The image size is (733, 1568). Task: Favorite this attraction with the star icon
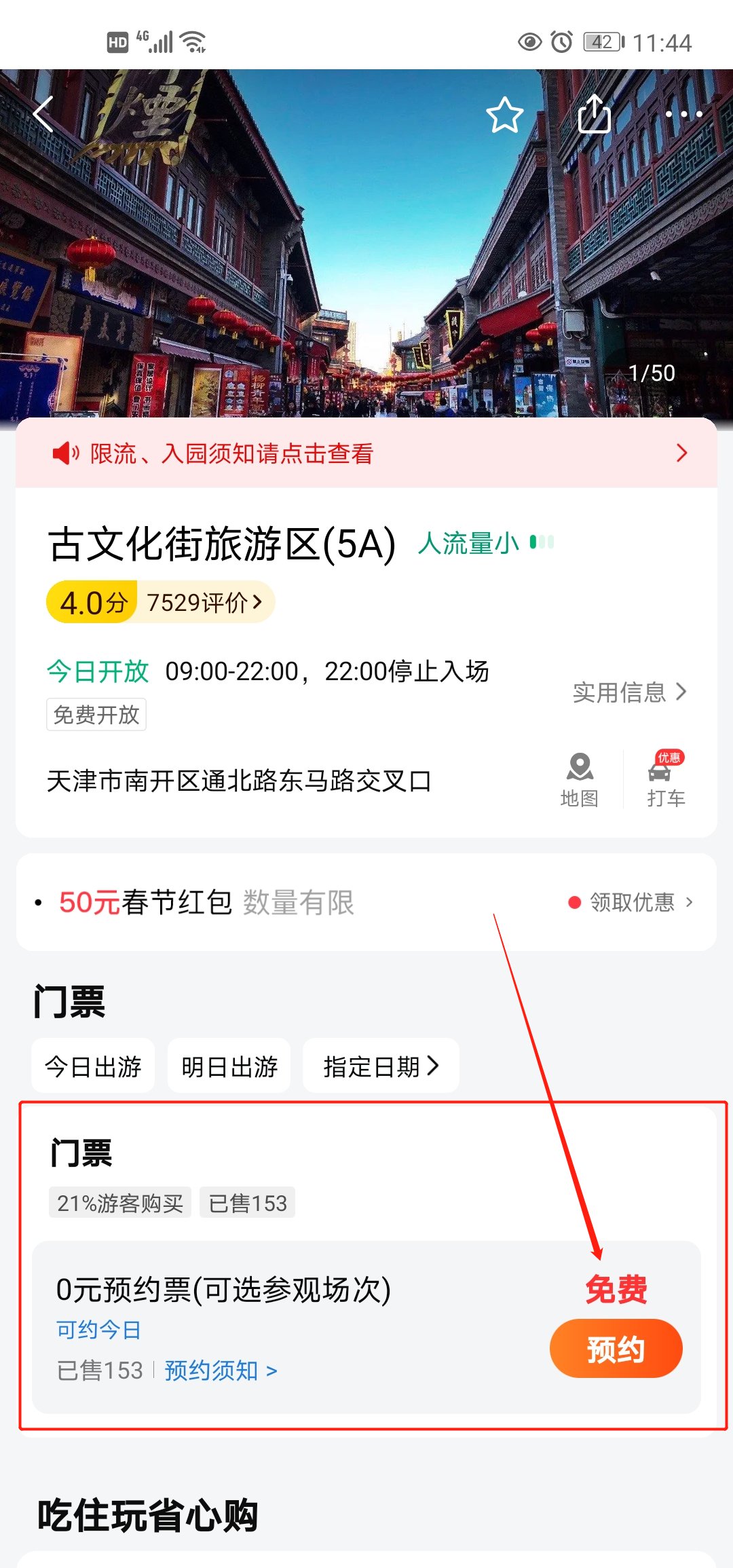[x=505, y=114]
